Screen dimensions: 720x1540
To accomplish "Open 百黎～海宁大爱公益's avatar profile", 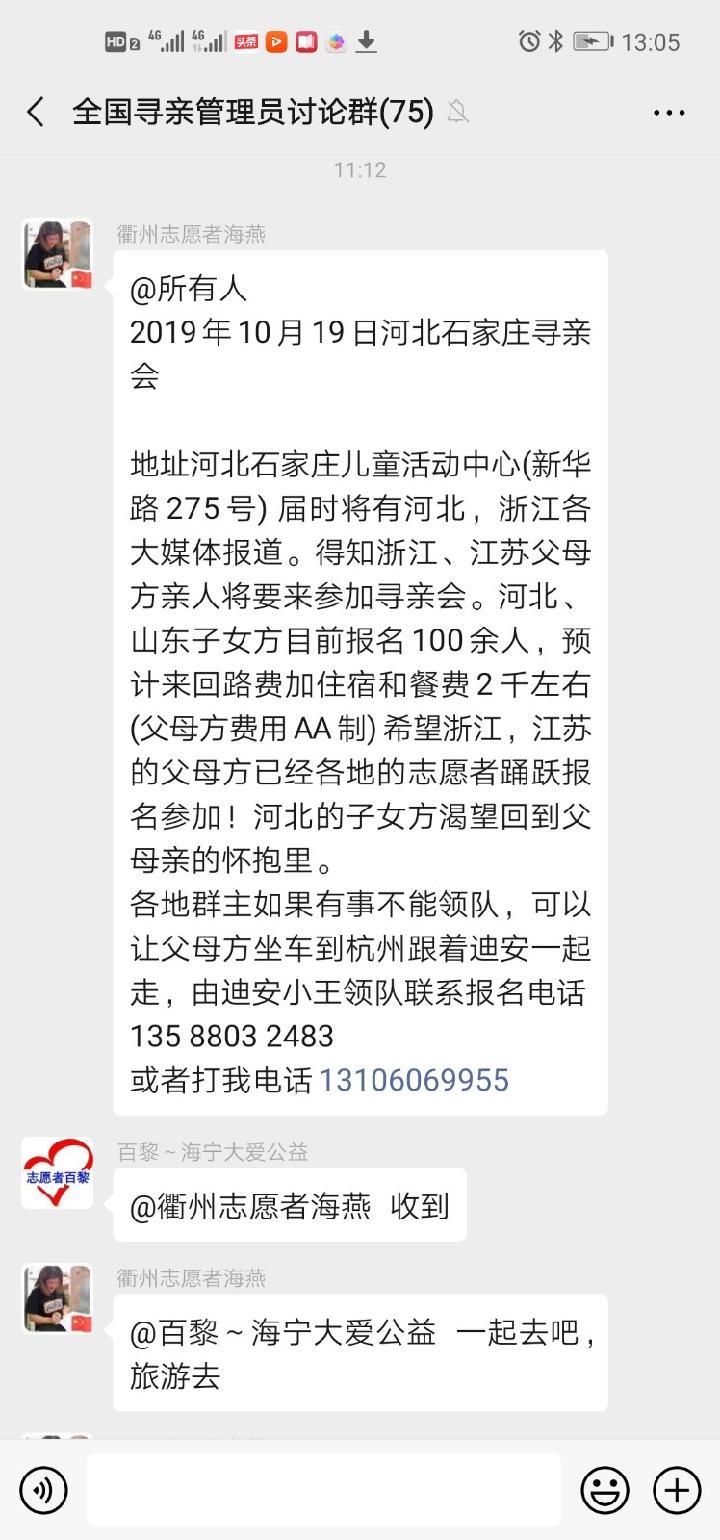I will click(x=57, y=1174).
